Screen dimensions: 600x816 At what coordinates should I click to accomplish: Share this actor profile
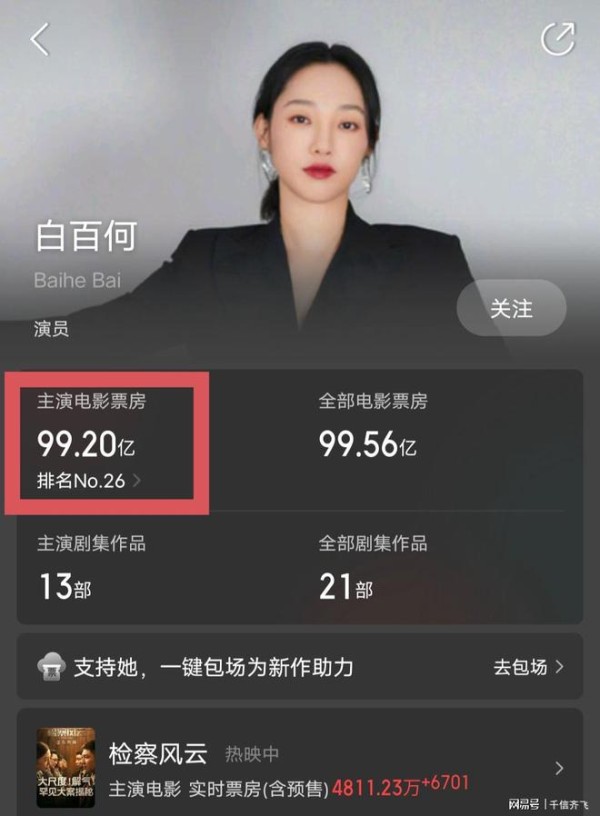(x=557, y=39)
